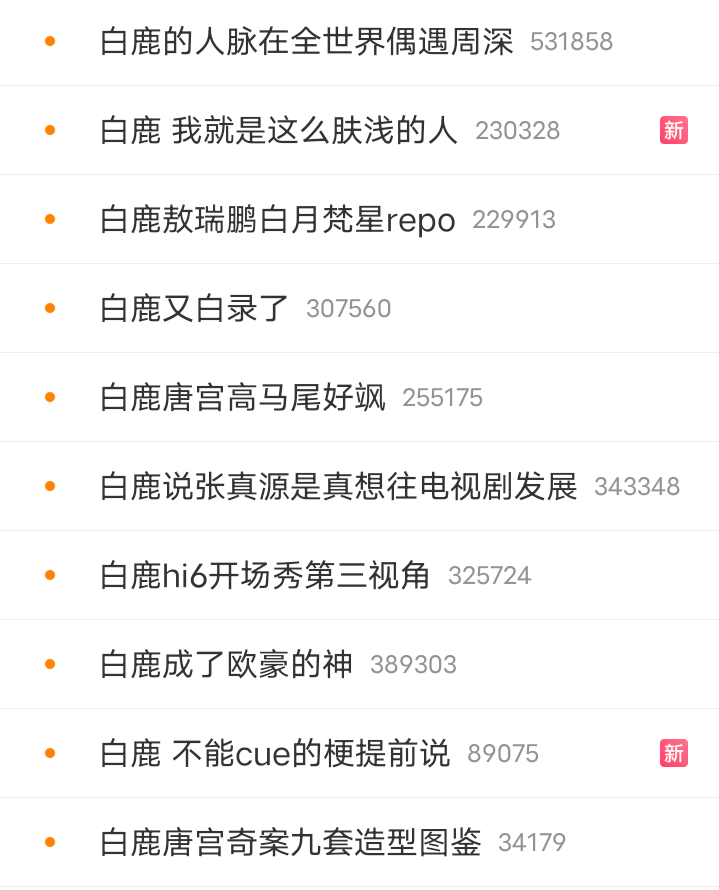View the 白鹿唐宫高马尾好飒 topic
This screenshot has height=890, width=719.
click(243, 398)
